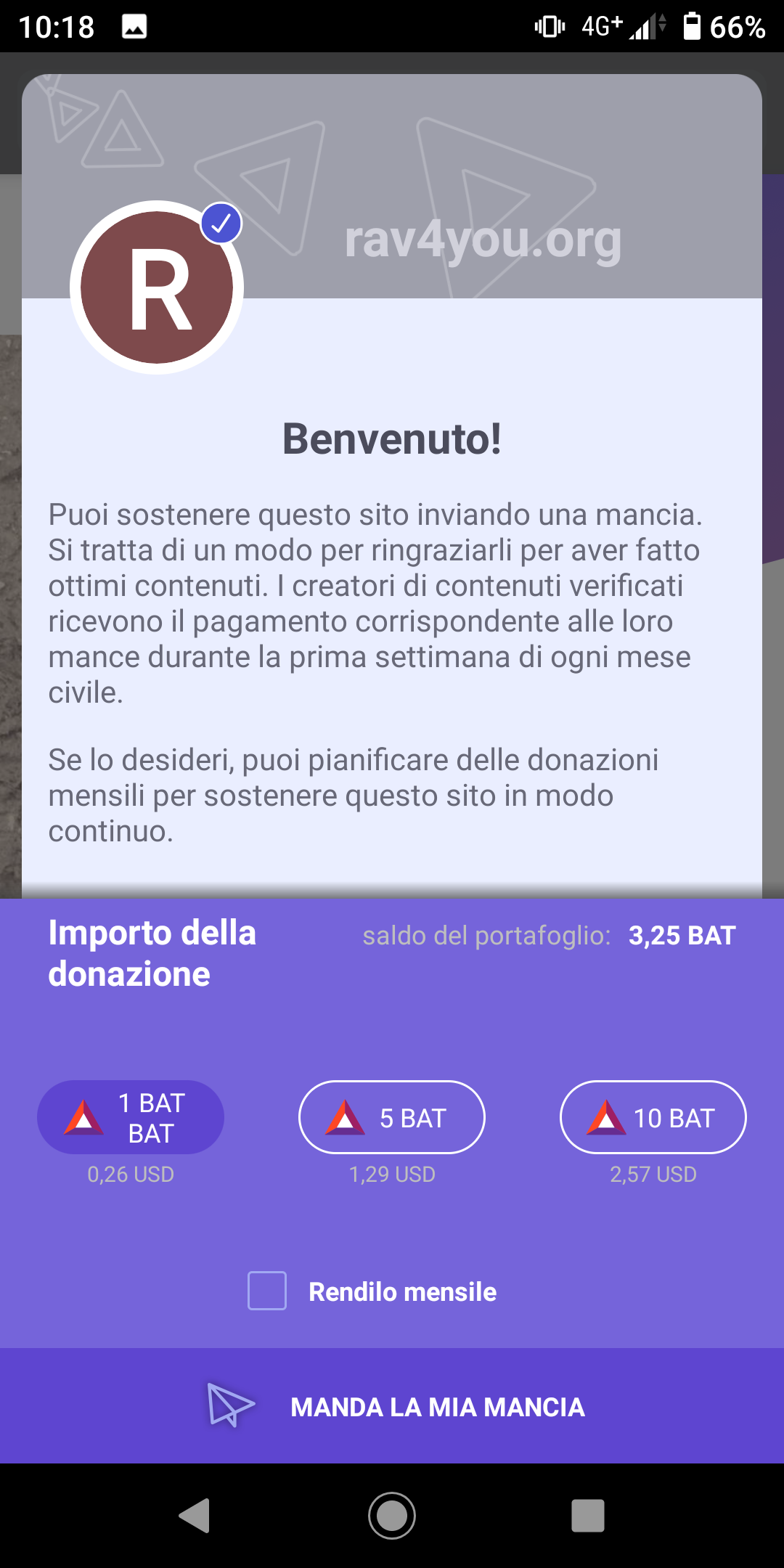Go back with the system back button
This screenshot has height=1568, width=784.
coord(195,1515)
